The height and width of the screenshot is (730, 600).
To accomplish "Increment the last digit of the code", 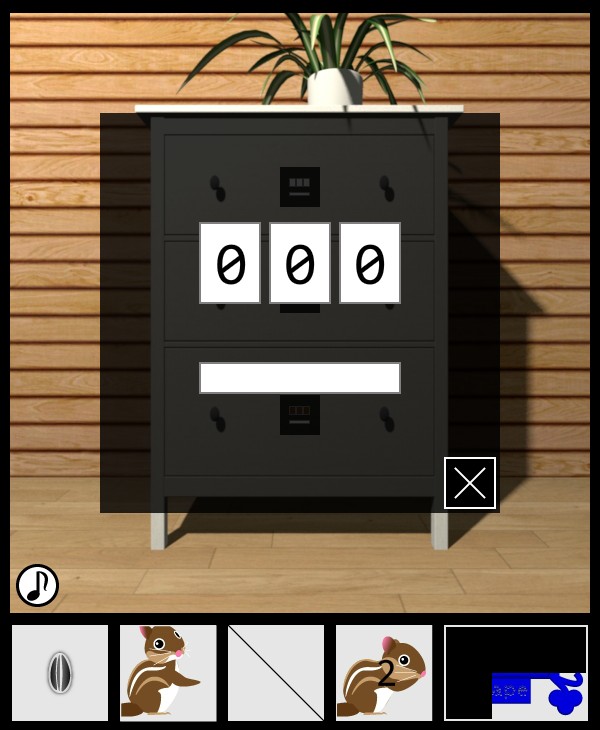I will [x=370, y=263].
